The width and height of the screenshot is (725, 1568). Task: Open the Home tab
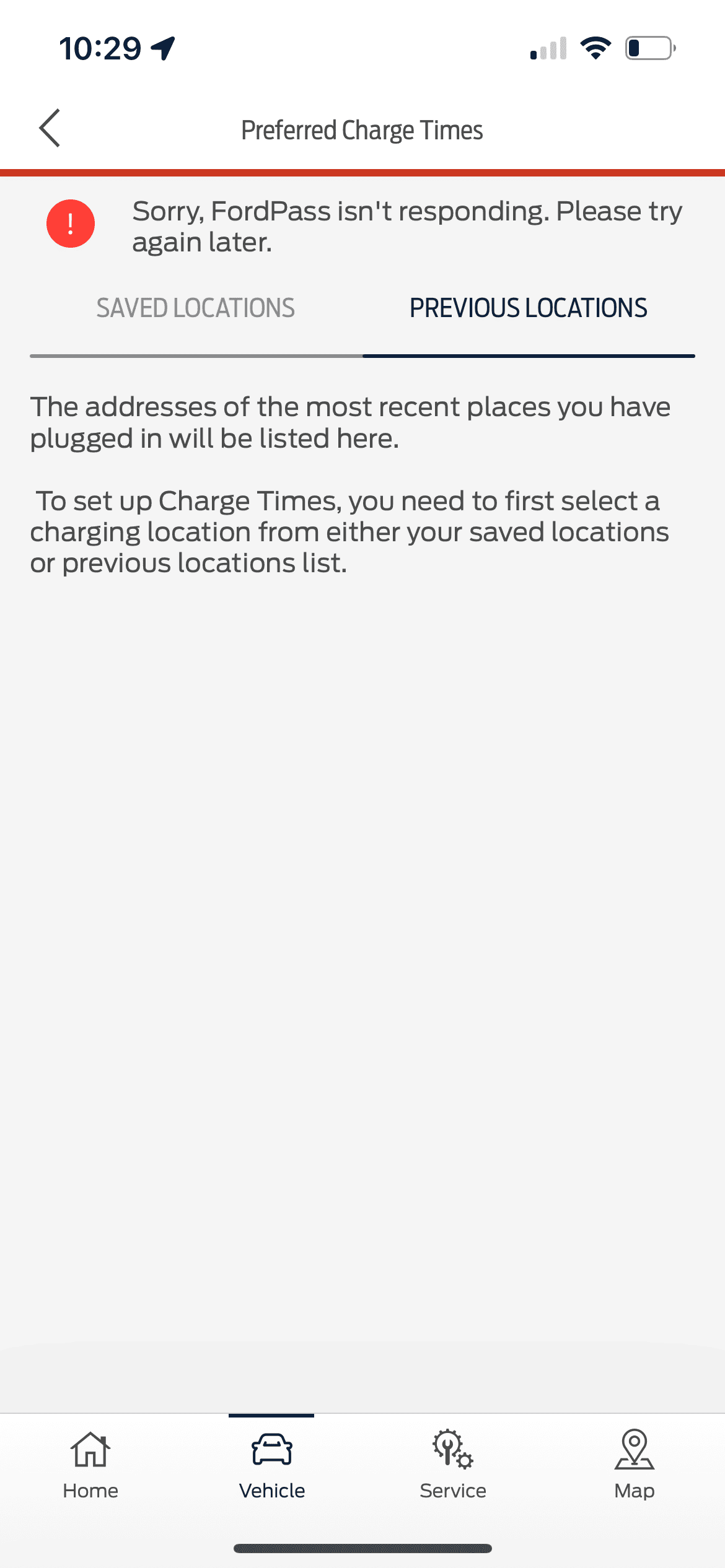coord(90,1464)
